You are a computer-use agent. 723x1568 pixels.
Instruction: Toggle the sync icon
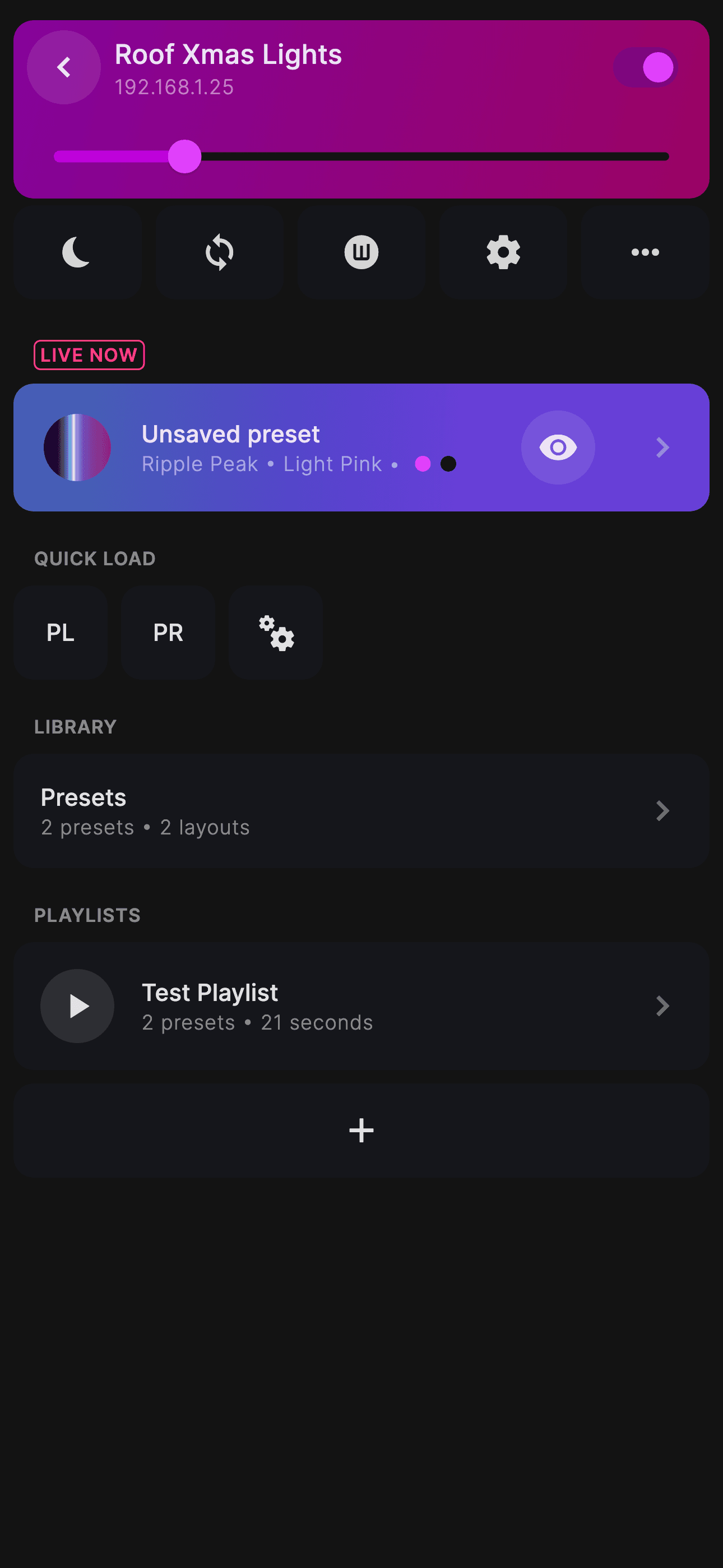point(219,252)
